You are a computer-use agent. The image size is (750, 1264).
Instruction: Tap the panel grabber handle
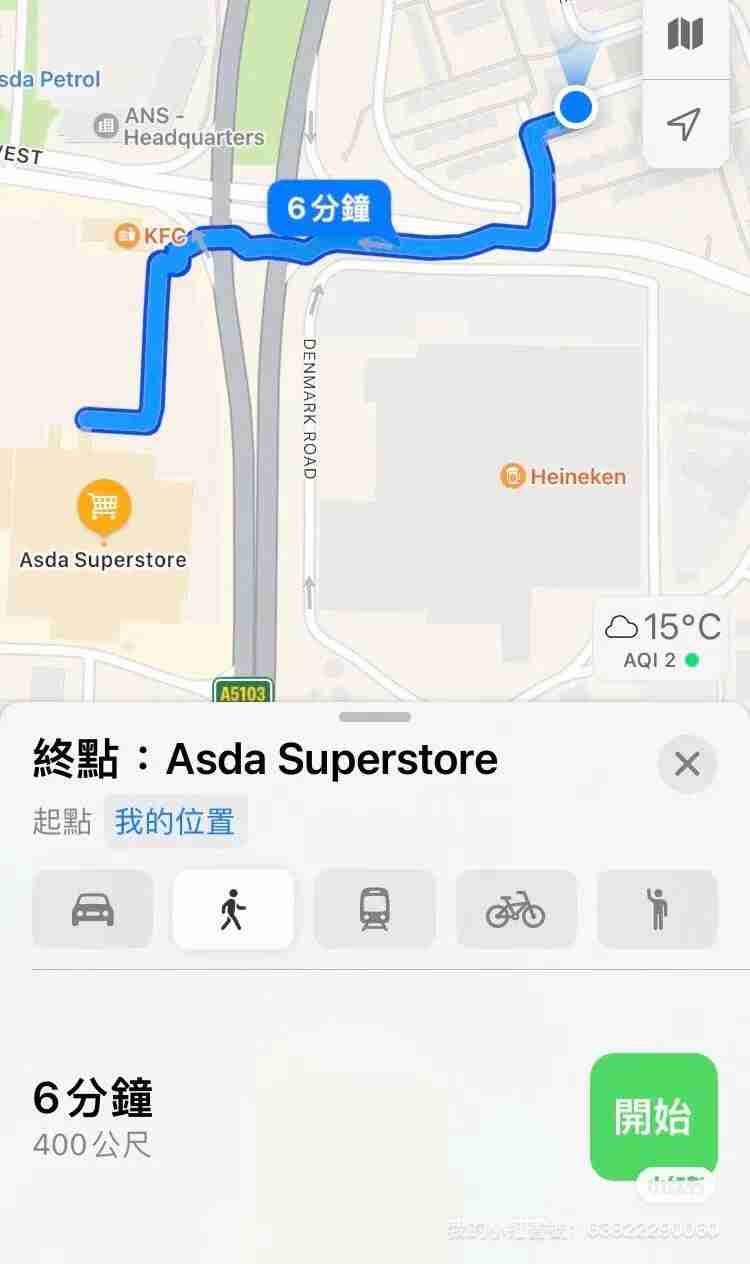[375, 717]
